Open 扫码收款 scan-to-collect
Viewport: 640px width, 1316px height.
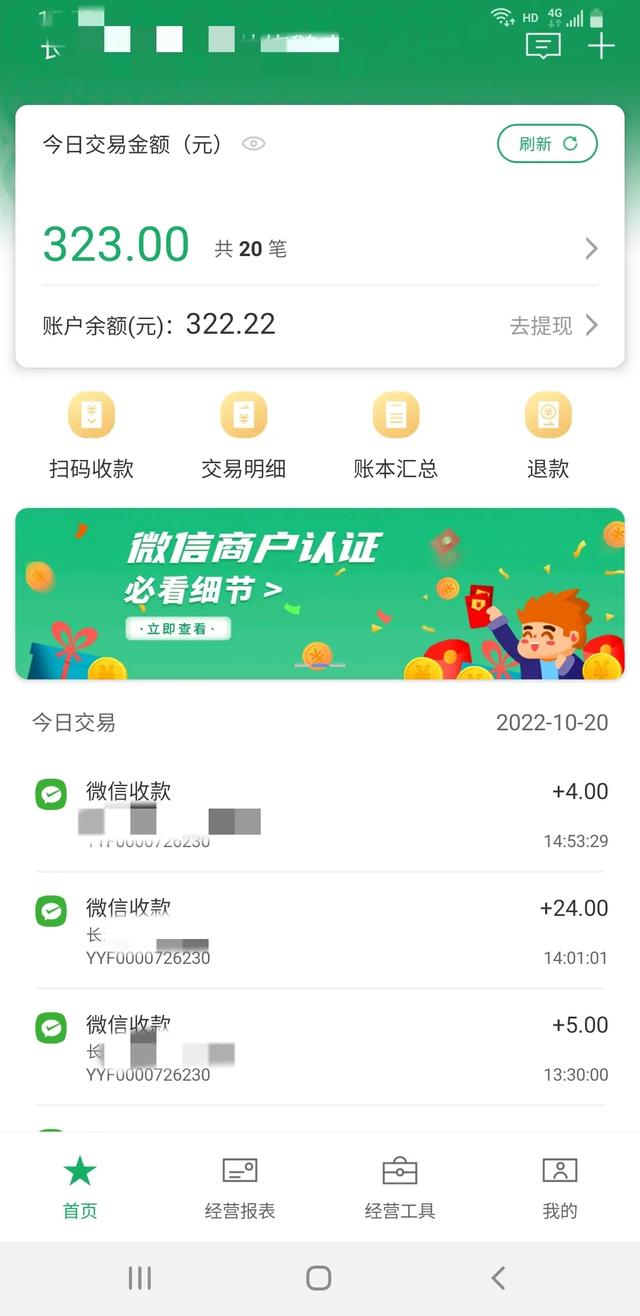click(91, 436)
